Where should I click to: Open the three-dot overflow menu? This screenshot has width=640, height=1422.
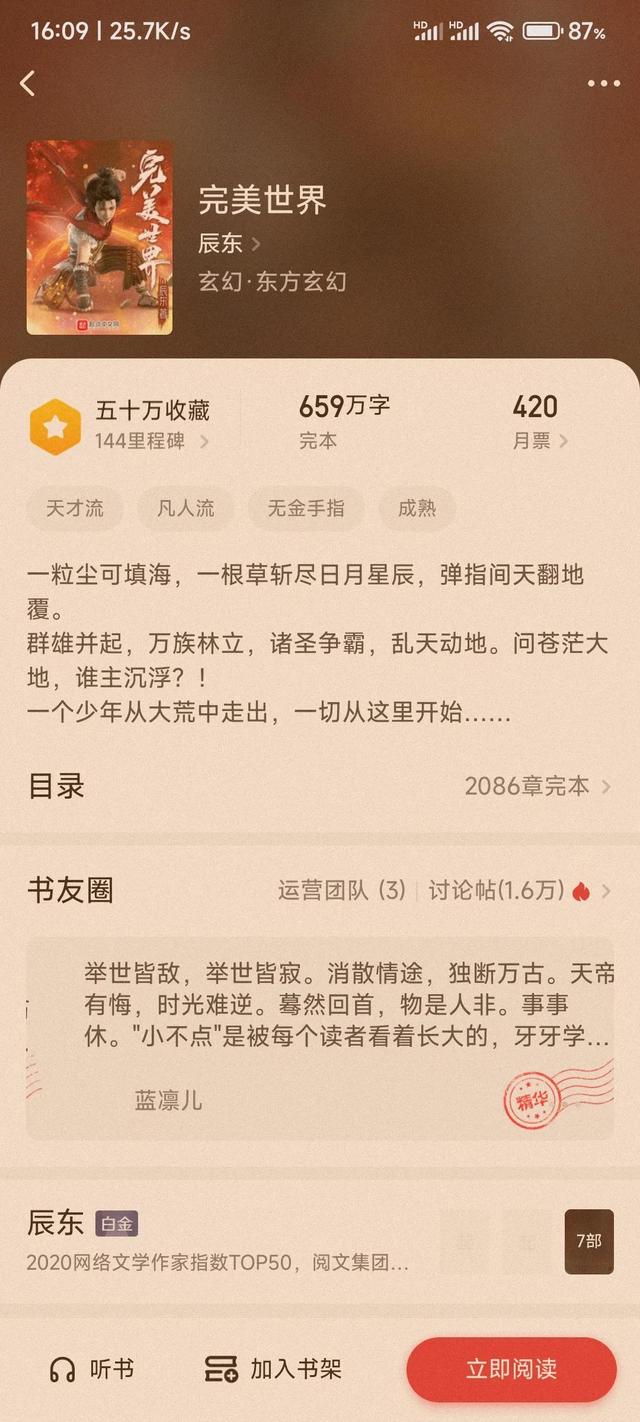point(603,84)
